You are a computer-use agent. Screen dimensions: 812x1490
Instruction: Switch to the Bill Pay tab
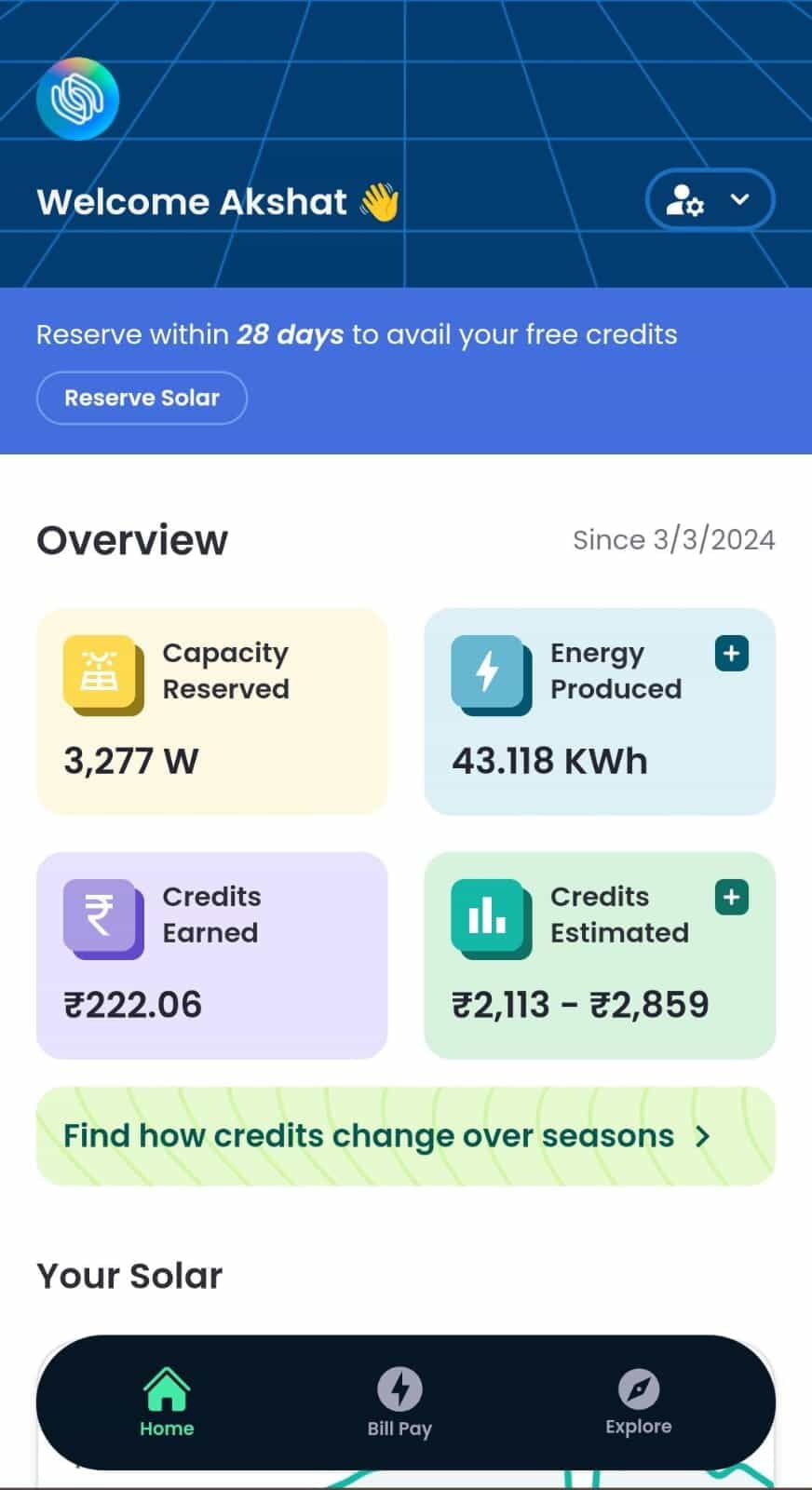[399, 1402]
